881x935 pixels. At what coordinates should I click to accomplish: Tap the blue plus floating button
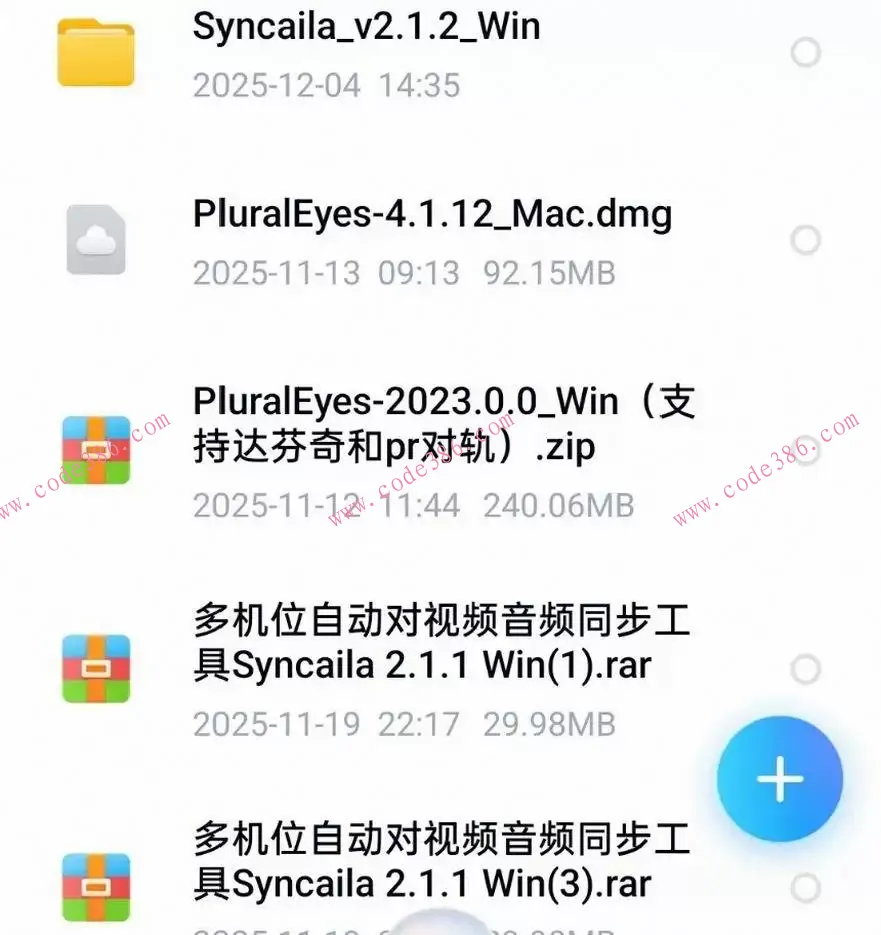click(x=779, y=779)
